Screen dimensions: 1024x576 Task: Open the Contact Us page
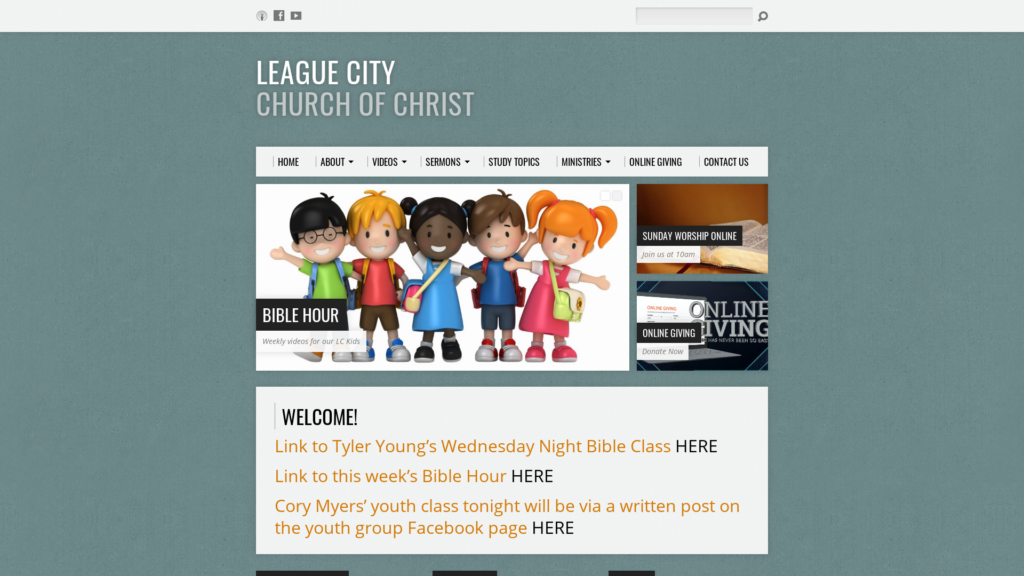coord(725,162)
